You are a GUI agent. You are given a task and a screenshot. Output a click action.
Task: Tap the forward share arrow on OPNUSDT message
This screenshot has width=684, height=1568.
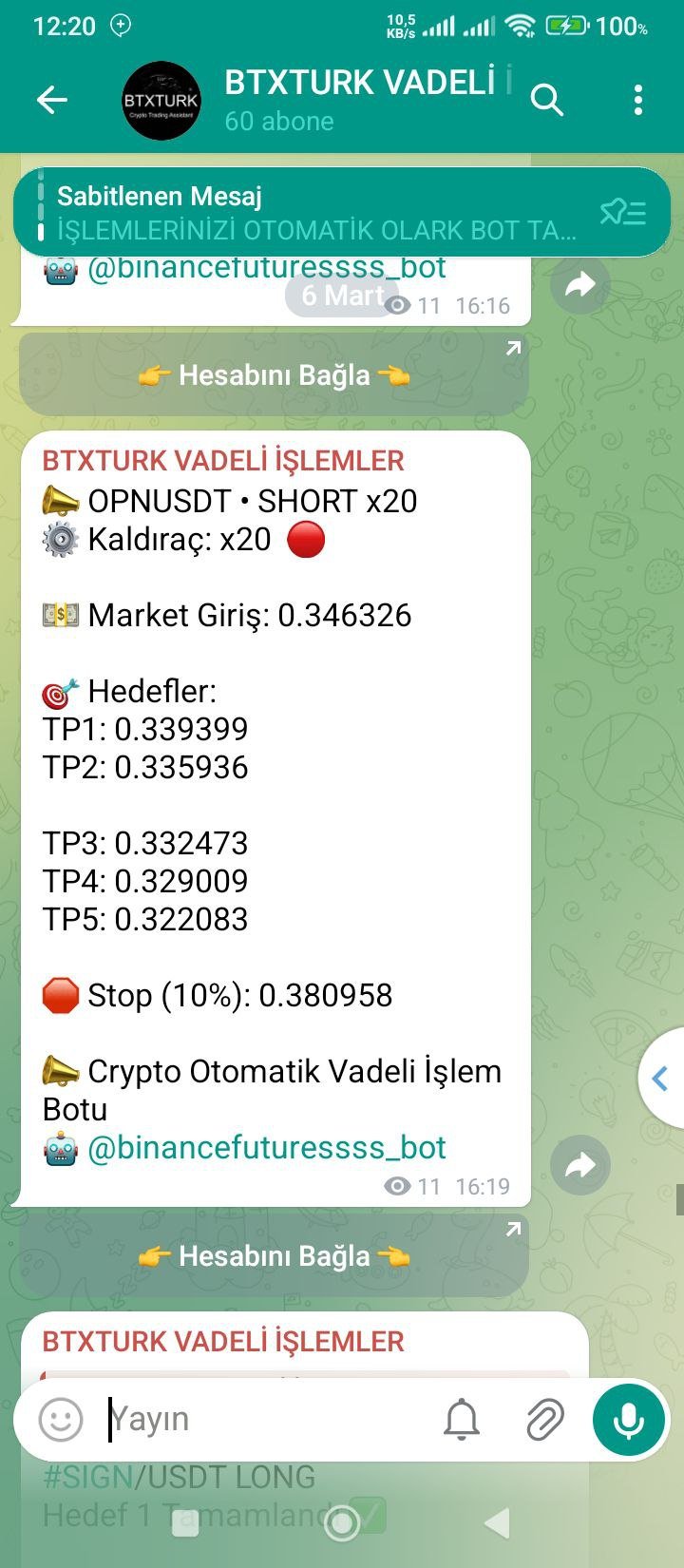(580, 1165)
